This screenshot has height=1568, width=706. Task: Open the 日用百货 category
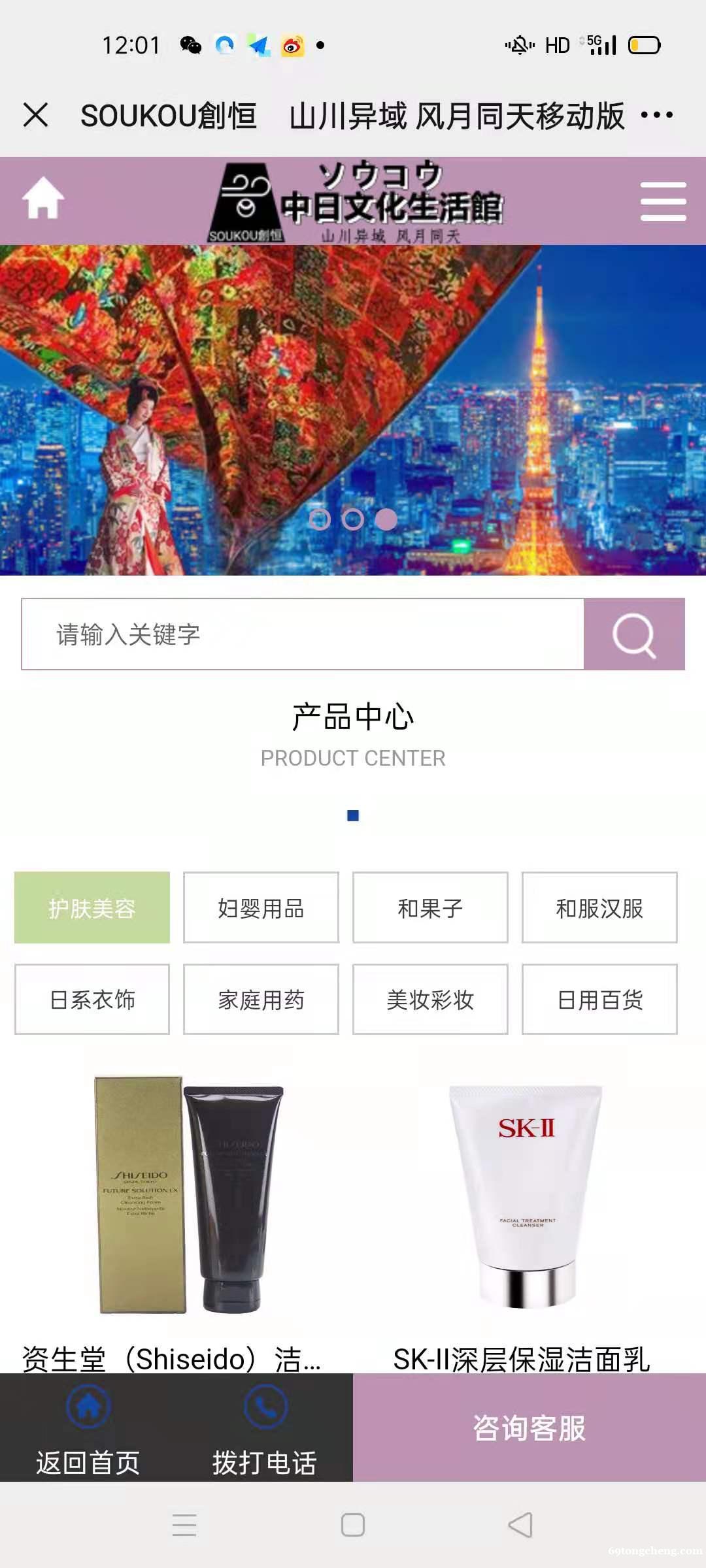[599, 999]
